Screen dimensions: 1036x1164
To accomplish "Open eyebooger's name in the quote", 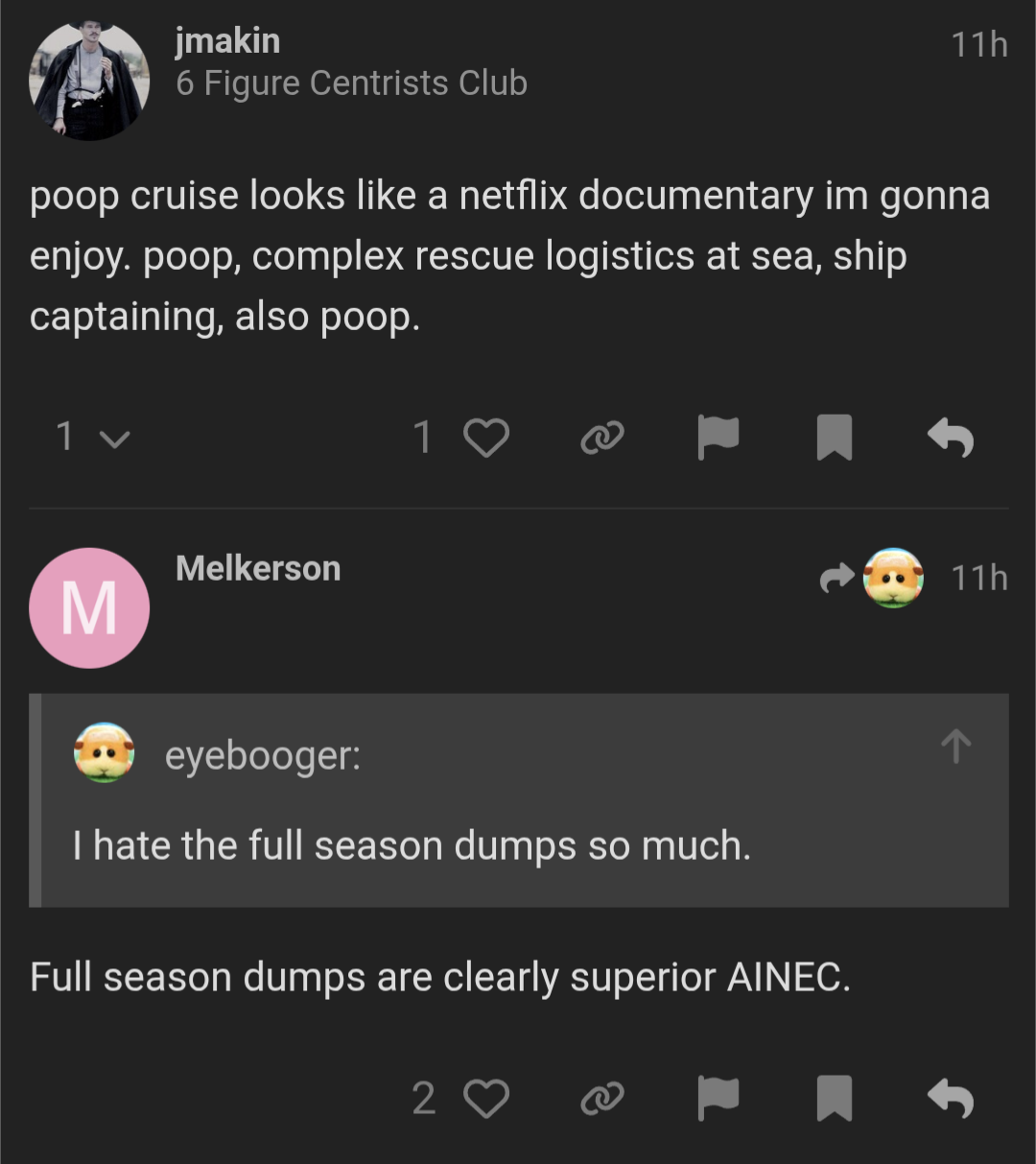I will [262, 755].
